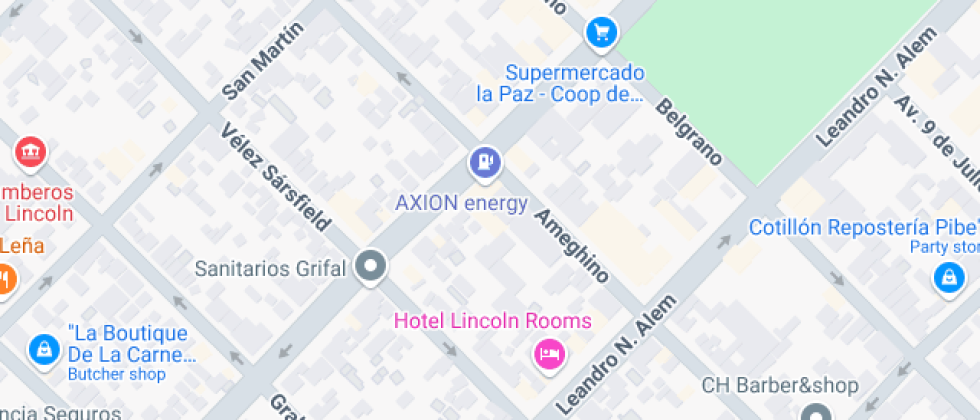Tap the red museum-style pin near Lincoln

click(x=31, y=153)
